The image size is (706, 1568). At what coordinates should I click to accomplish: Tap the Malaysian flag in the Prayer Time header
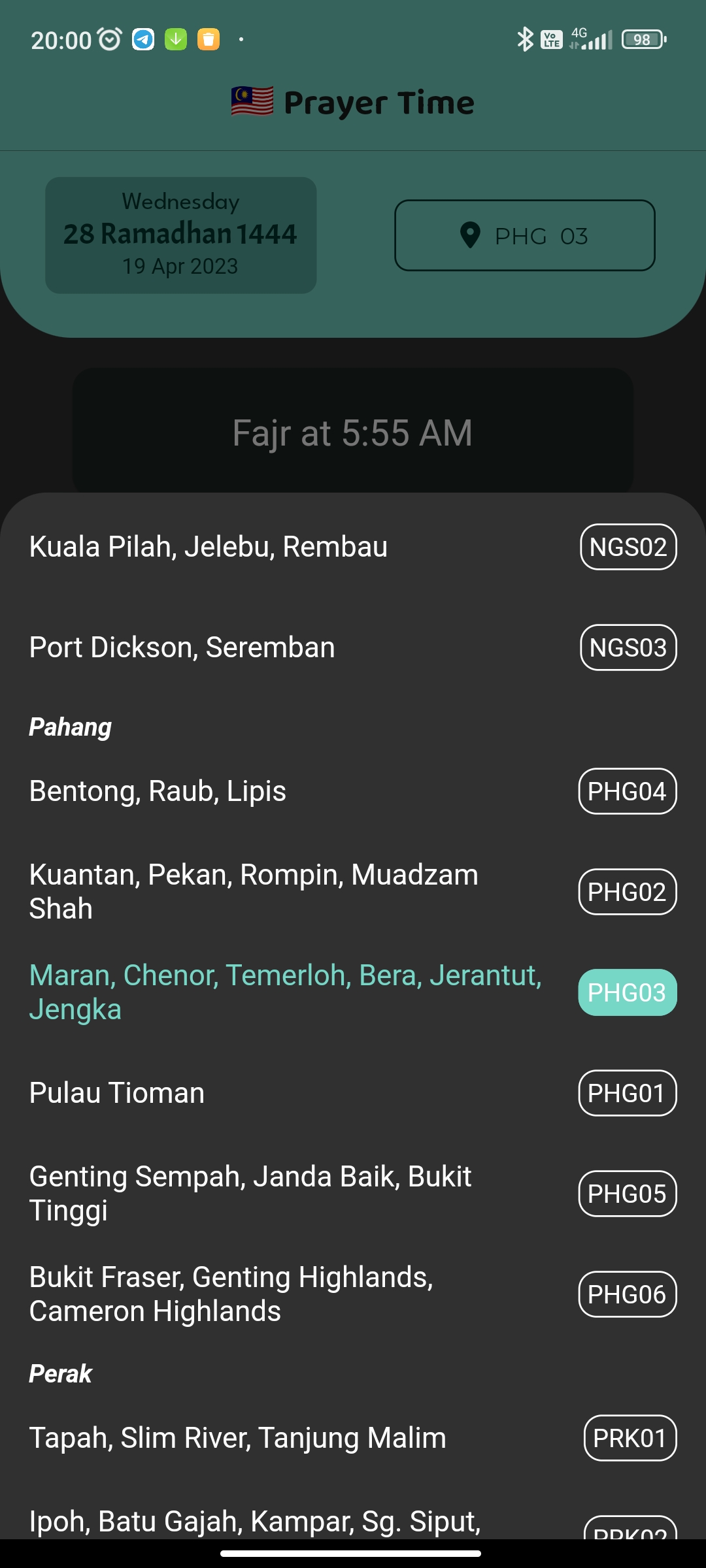coord(252,101)
